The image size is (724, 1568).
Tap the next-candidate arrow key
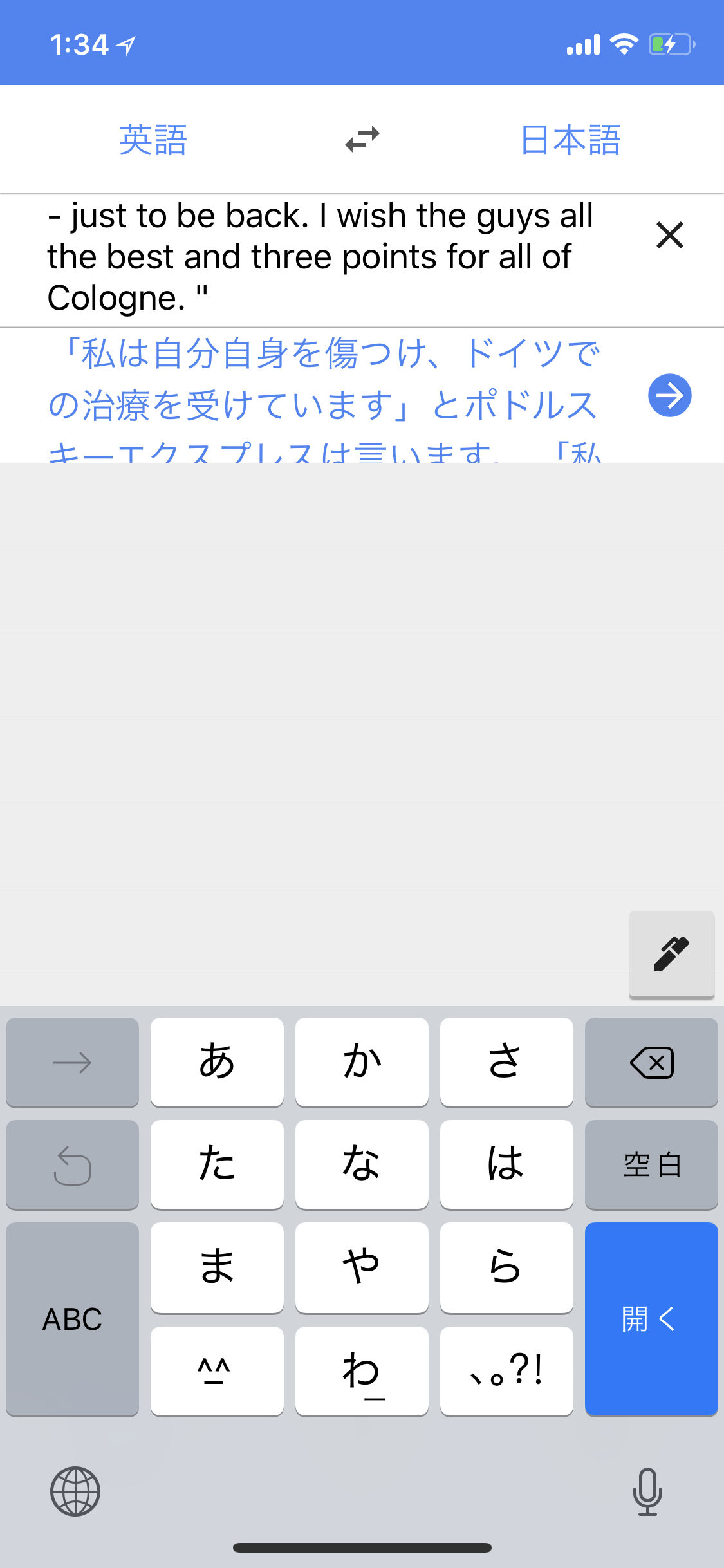[72, 1062]
